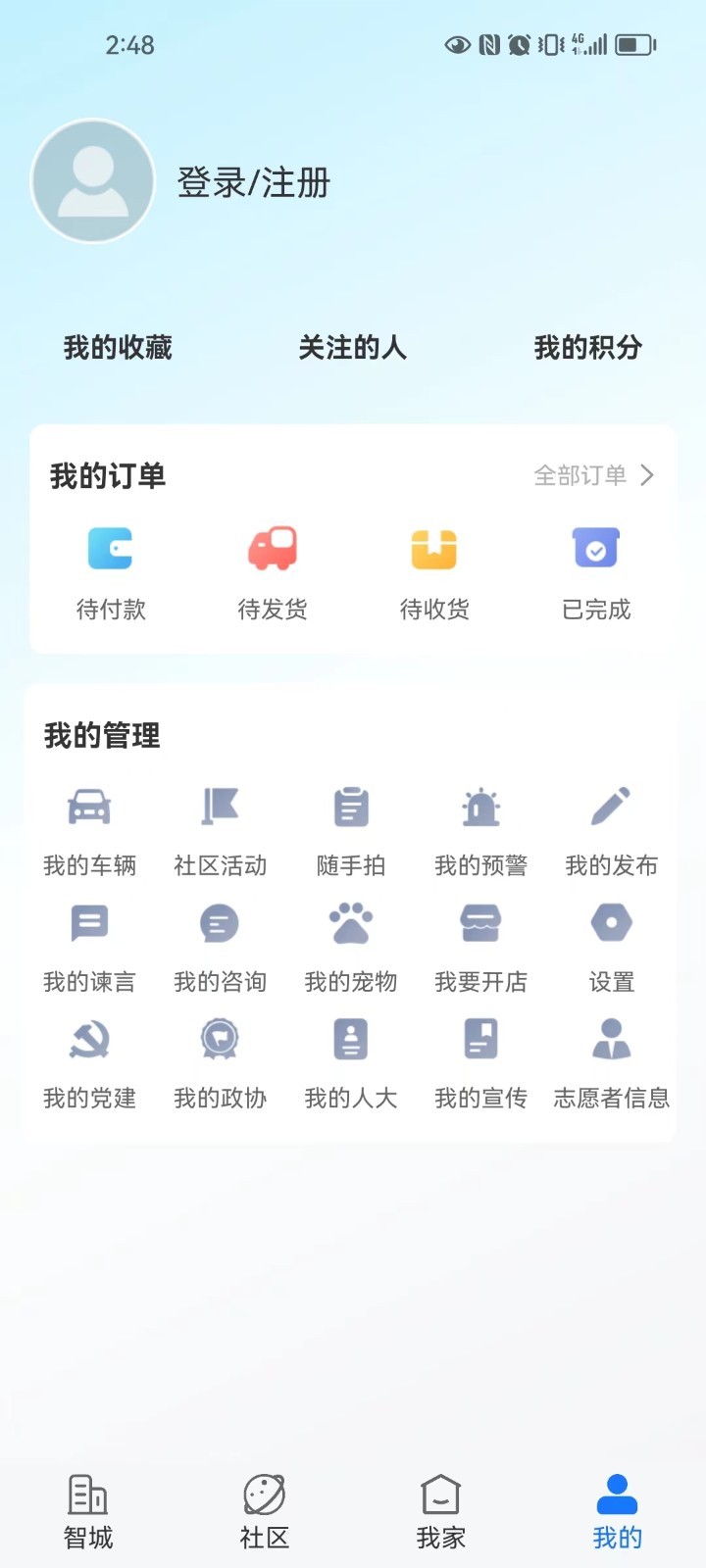Screen dimensions: 706x1568
Task: View 我的积分 points
Action: tap(587, 347)
